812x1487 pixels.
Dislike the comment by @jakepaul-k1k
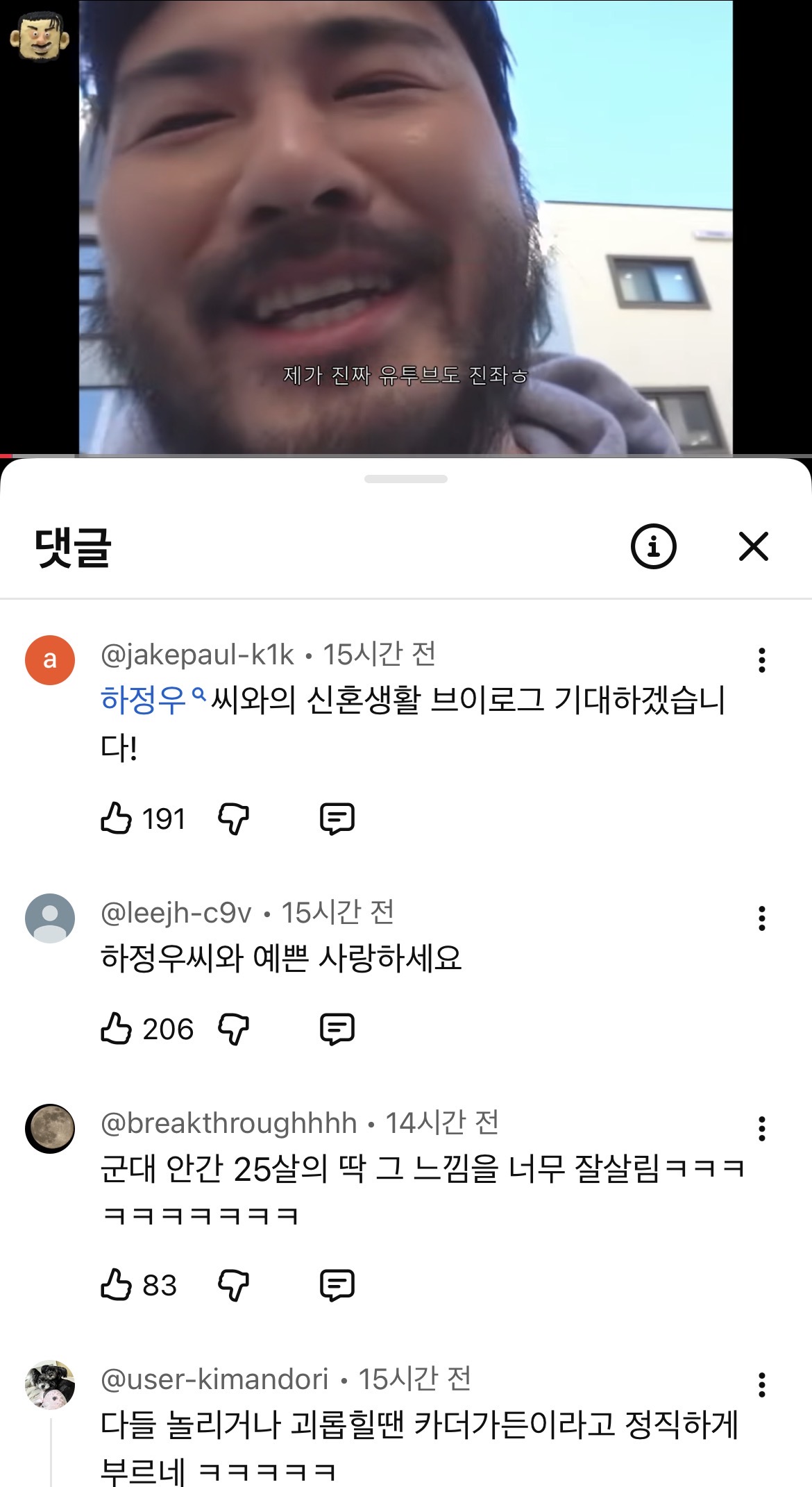coord(233,818)
